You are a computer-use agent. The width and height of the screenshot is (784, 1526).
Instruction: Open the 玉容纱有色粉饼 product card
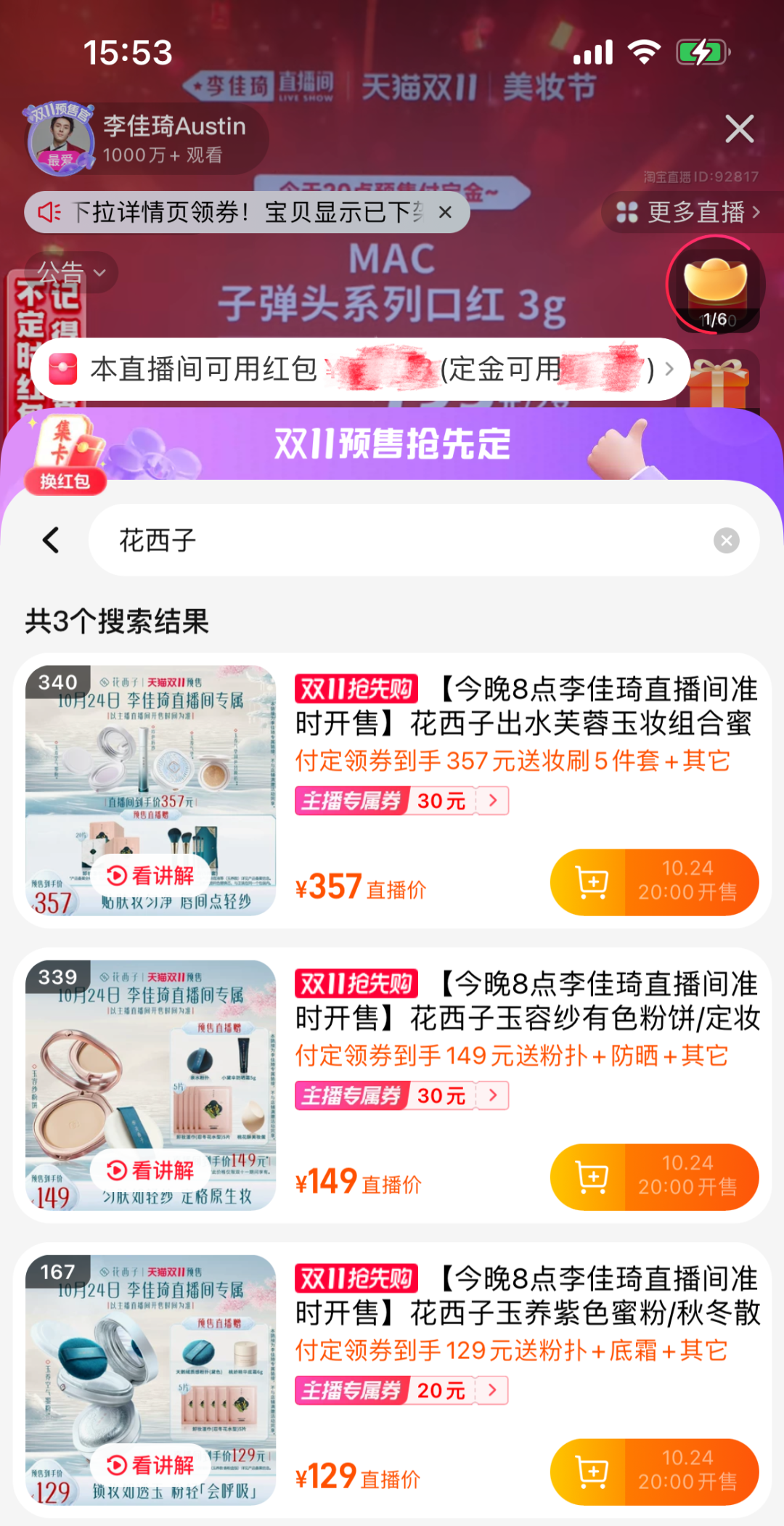point(526,1001)
